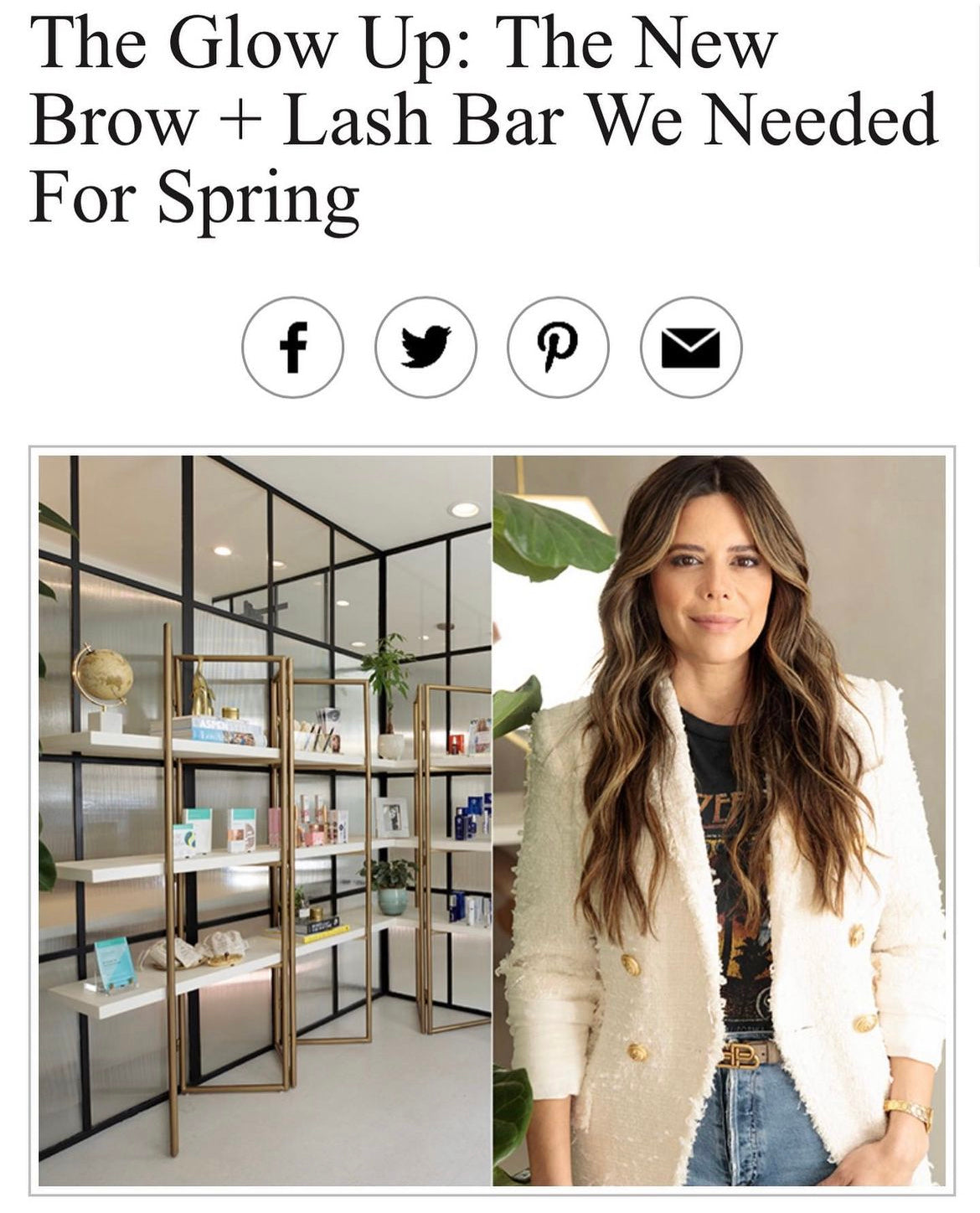This screenshot has width=980, height=1213.
Task: Share article on Facebook
Action: [292, 347]
